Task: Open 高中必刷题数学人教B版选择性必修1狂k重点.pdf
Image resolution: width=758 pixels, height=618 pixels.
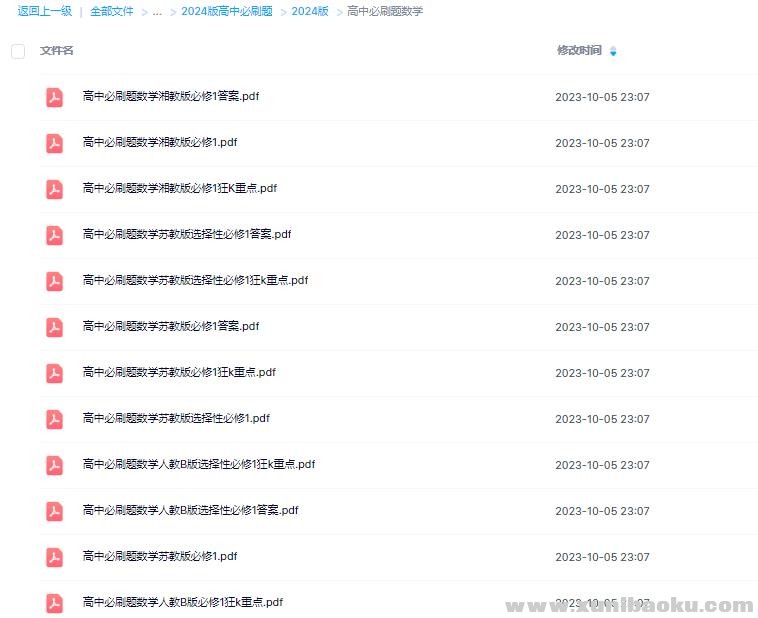Action: (199, 465)
